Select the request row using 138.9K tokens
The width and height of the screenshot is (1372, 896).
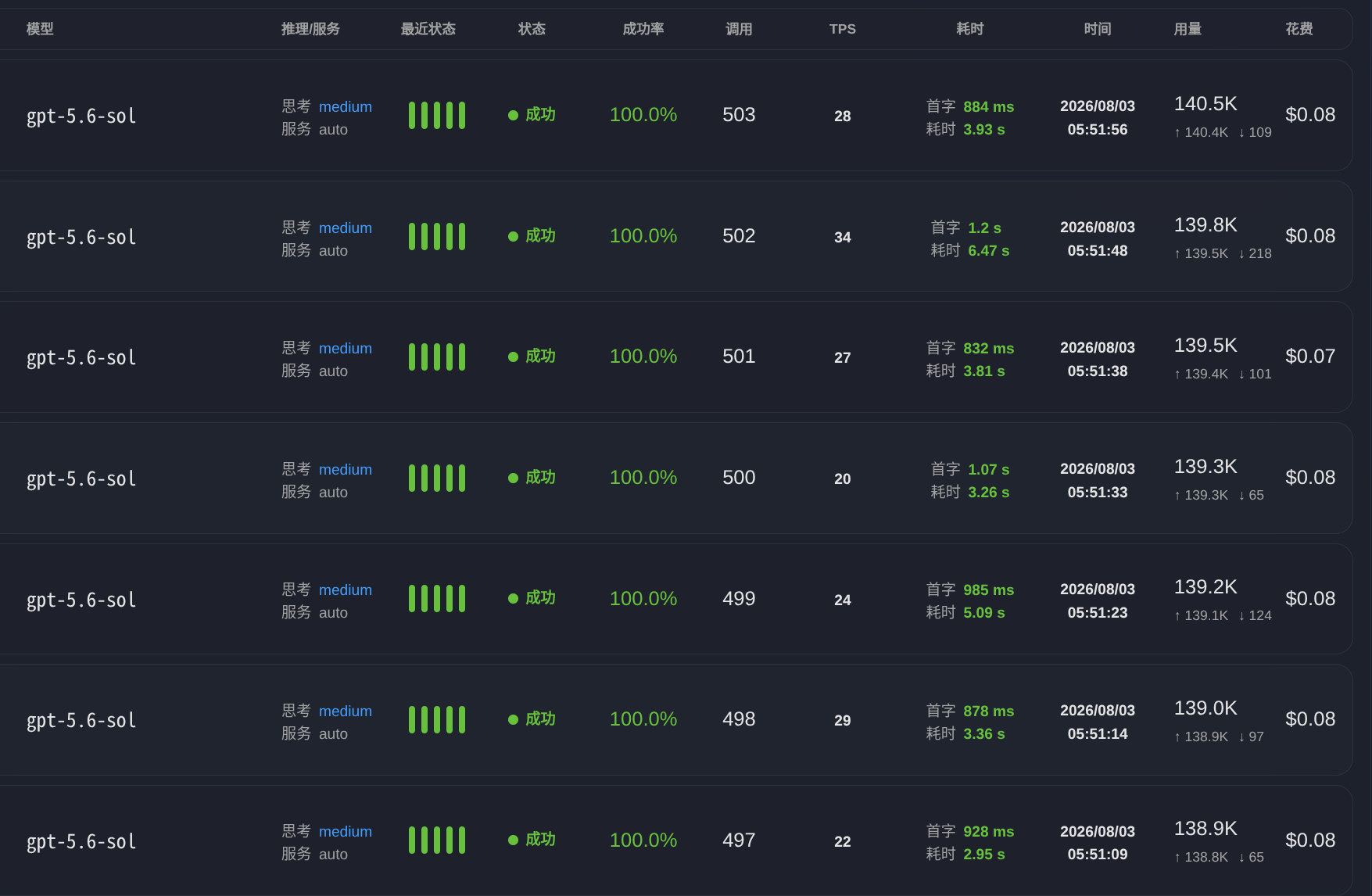coord(676,840)
